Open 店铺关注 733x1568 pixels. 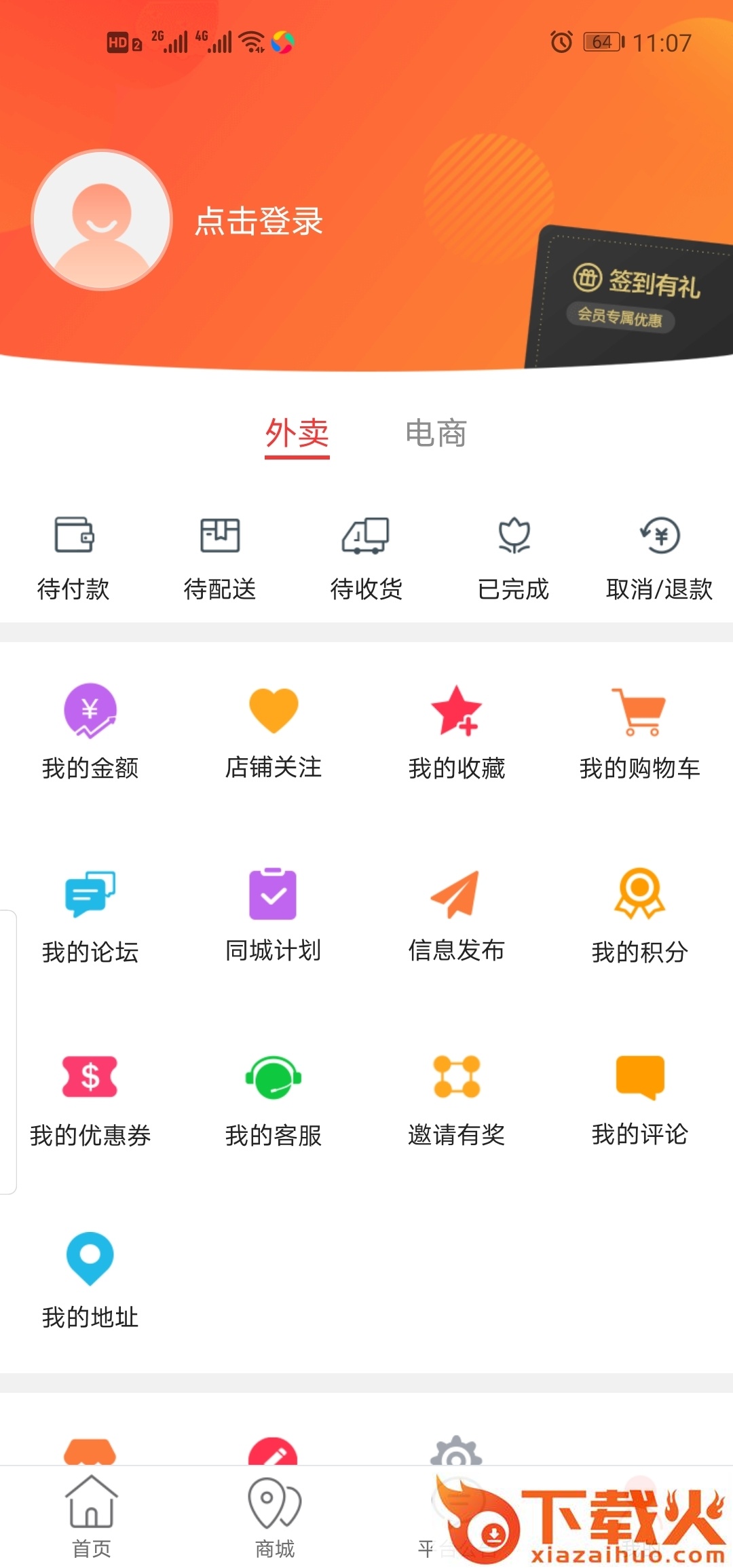click(274, 732)
